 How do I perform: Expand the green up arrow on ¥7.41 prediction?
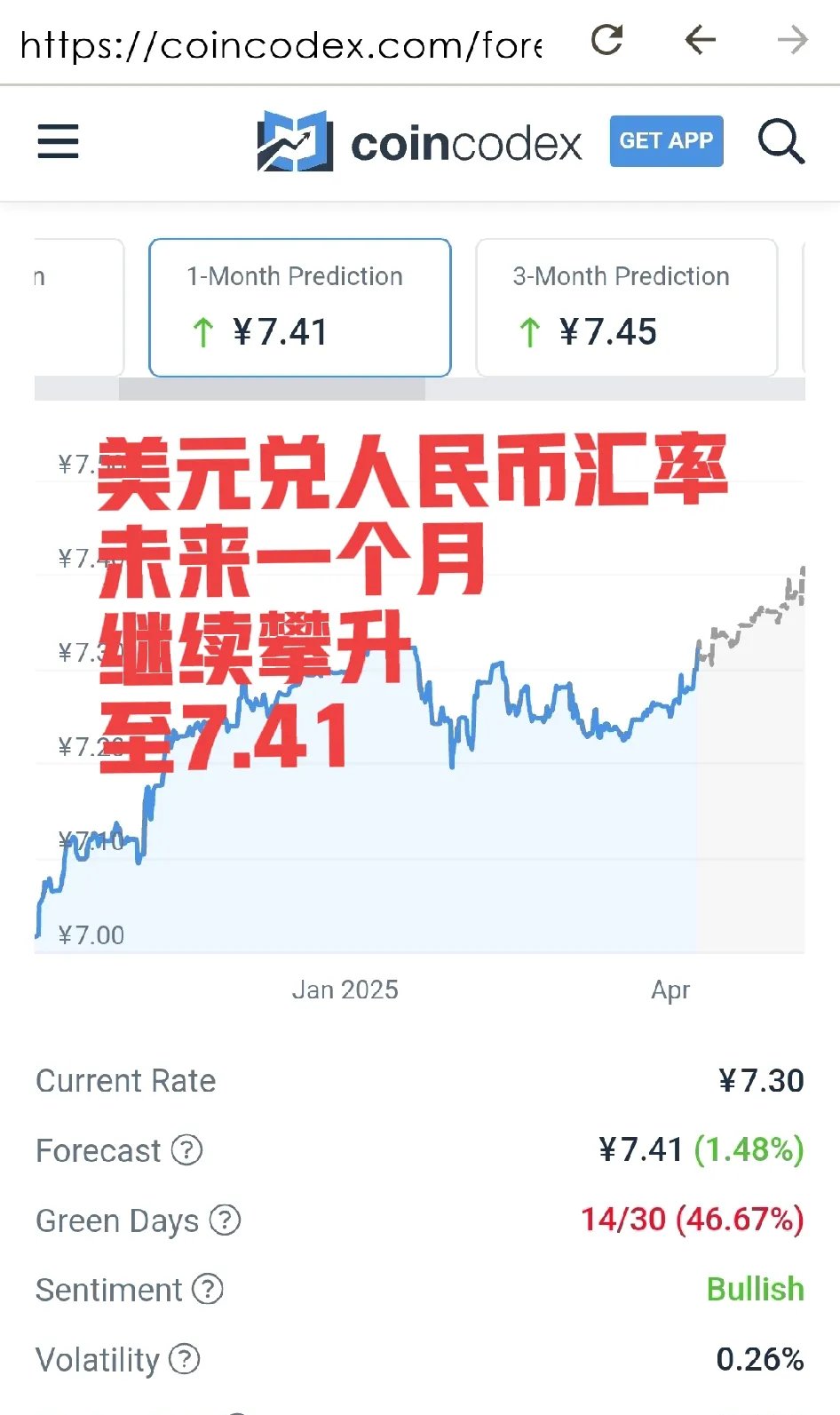[x=205, y=331]
